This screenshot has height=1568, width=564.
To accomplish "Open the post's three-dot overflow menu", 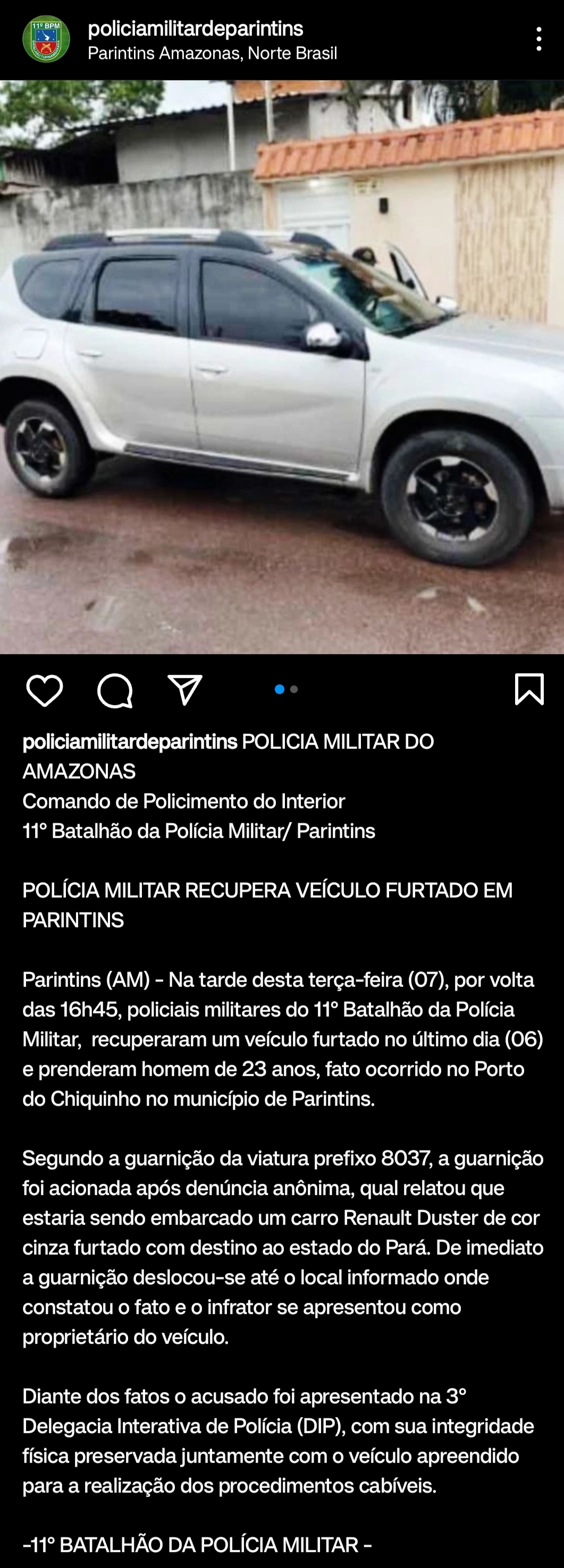I will point(538,39).
